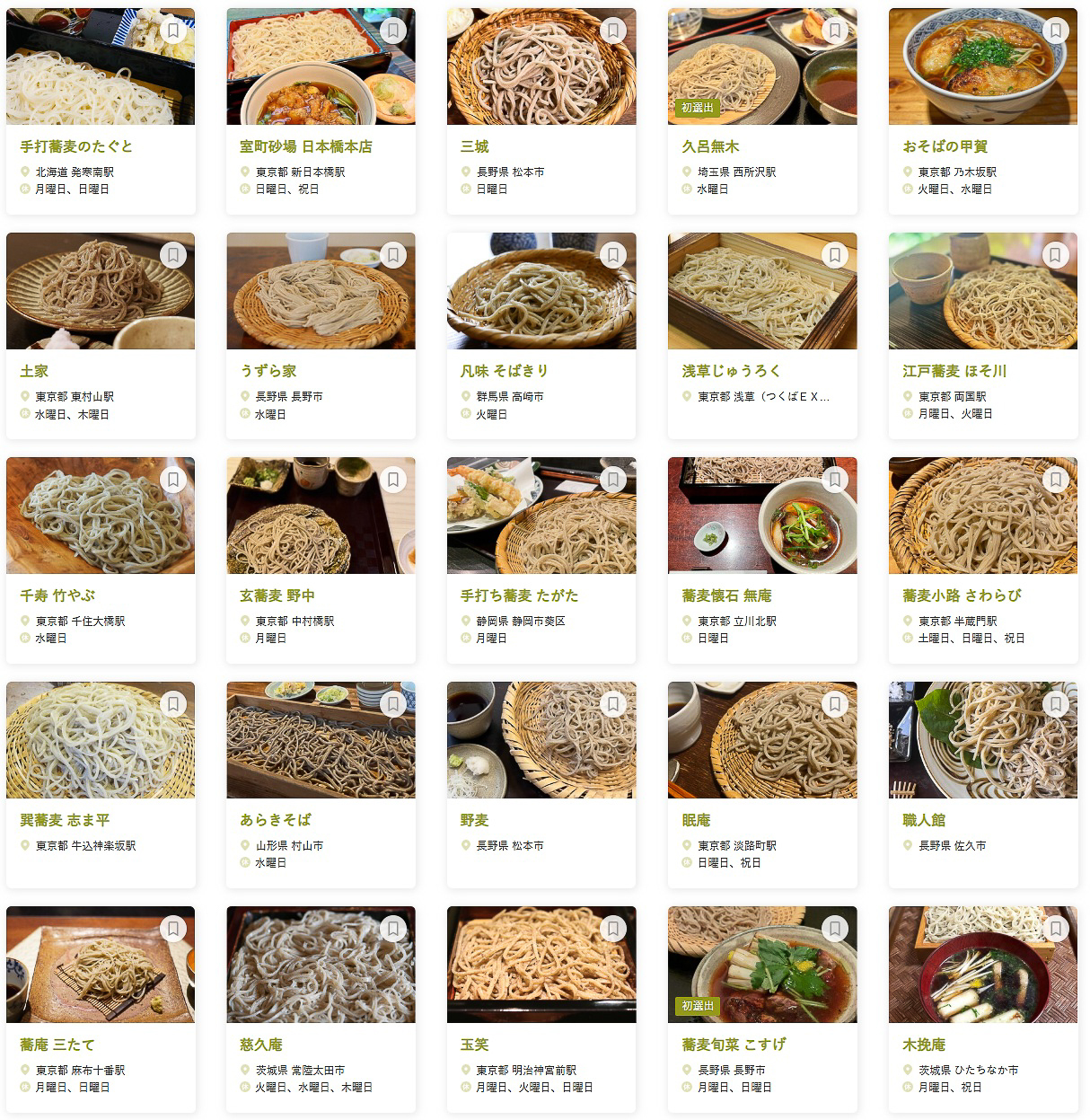Bookmark the 眠庵 restaurant
The image size is (1090, 1120).
(x=835, y=704)
